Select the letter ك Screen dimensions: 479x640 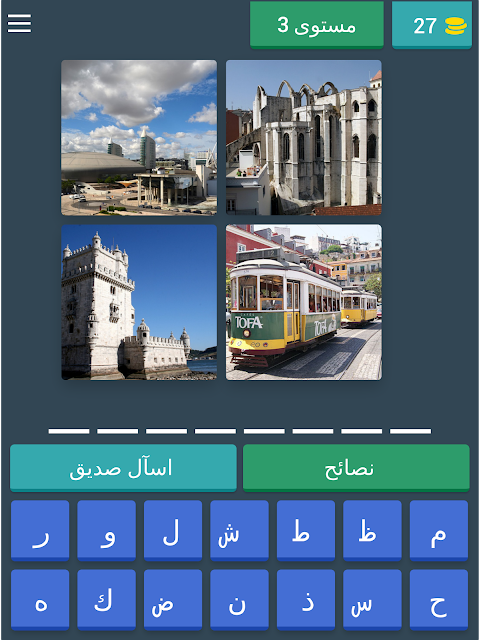click(x=106, y=600)
